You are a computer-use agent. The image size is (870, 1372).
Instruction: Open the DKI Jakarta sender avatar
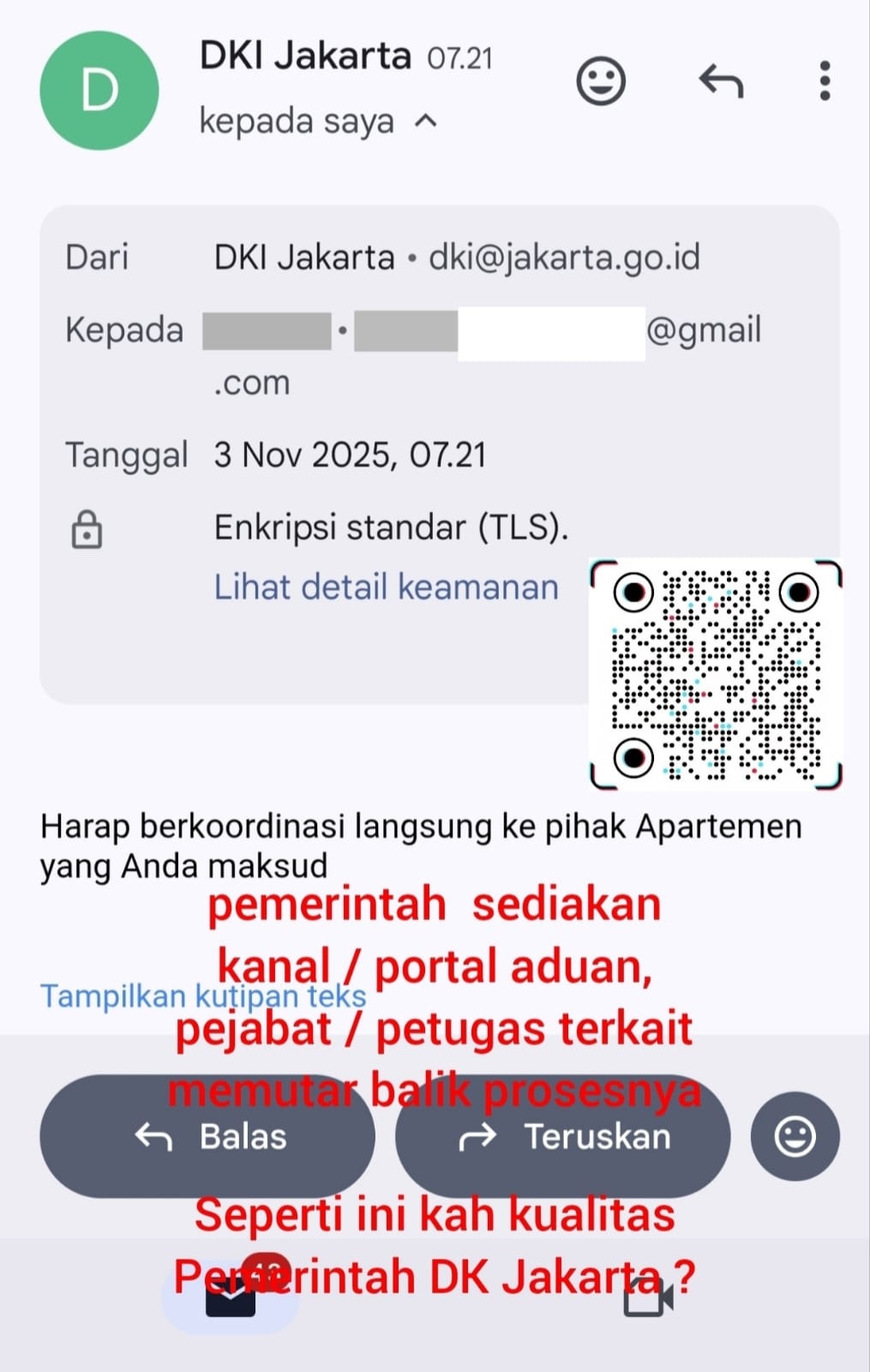pyautogui.click(x=99, y=91)
